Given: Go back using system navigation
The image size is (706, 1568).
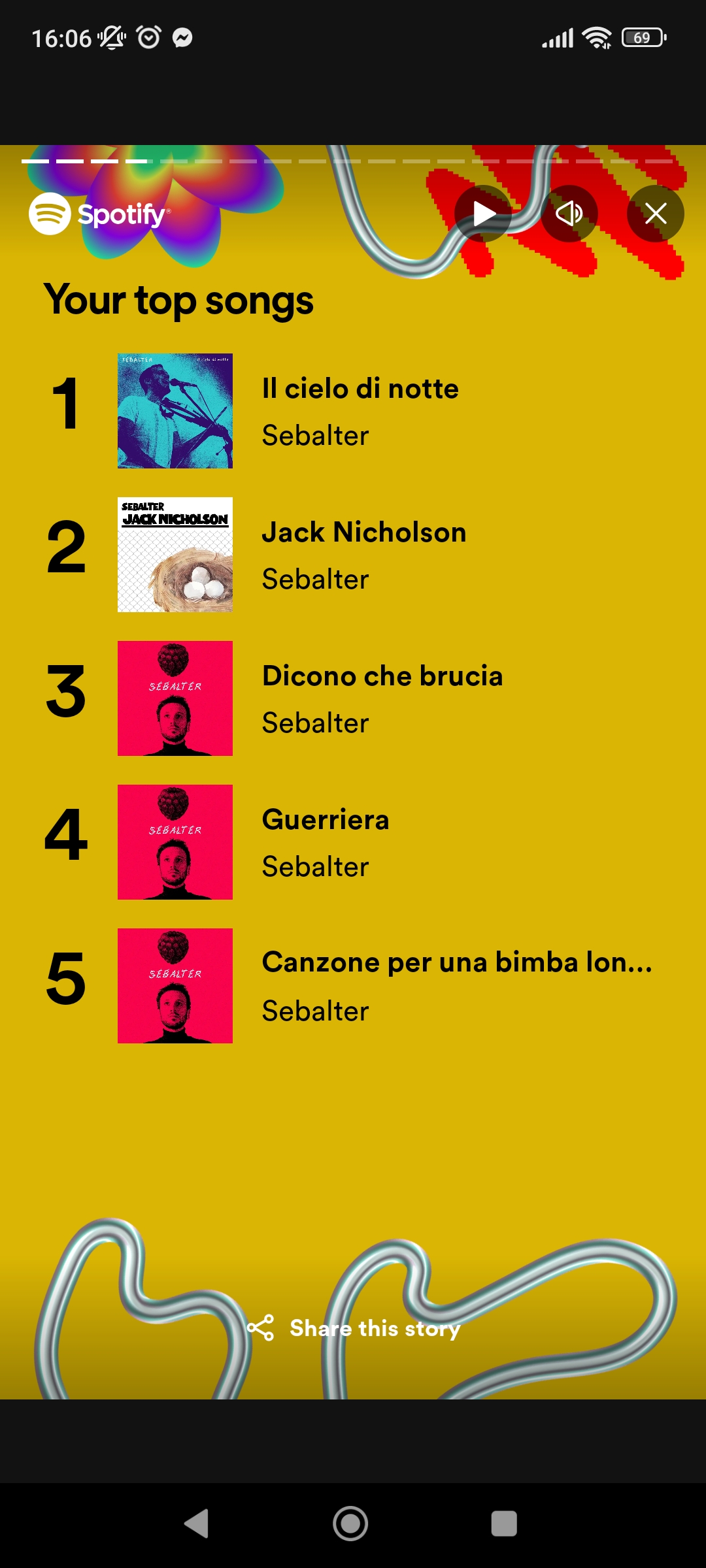Looking at the screenshot, I should [x=197, y=1524].
